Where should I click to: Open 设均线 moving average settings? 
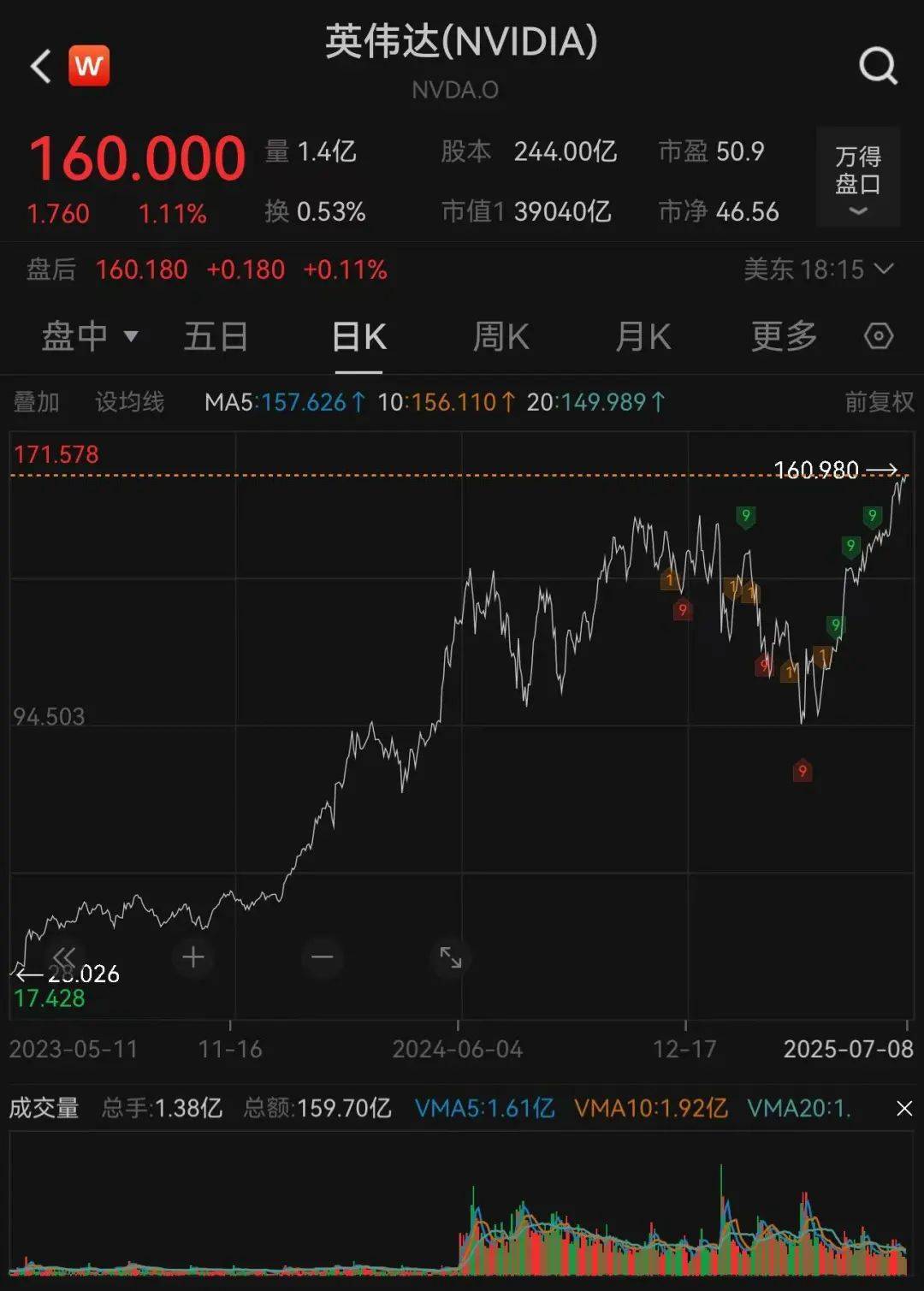pos(129,401)
